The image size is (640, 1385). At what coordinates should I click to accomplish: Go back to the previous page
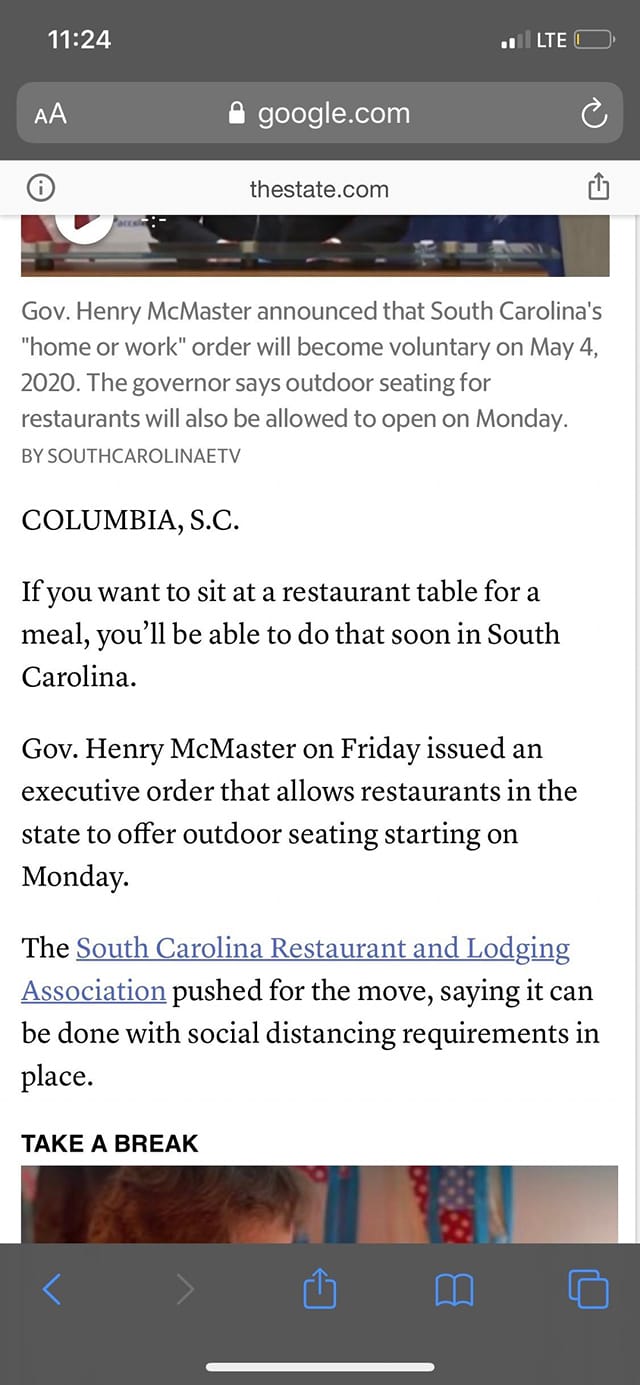pyautogui.click(x=52, y=1290)
